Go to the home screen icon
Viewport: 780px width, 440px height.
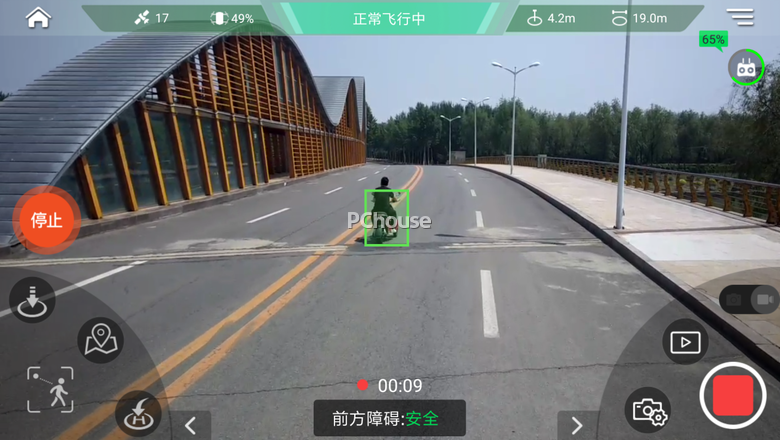38,18
